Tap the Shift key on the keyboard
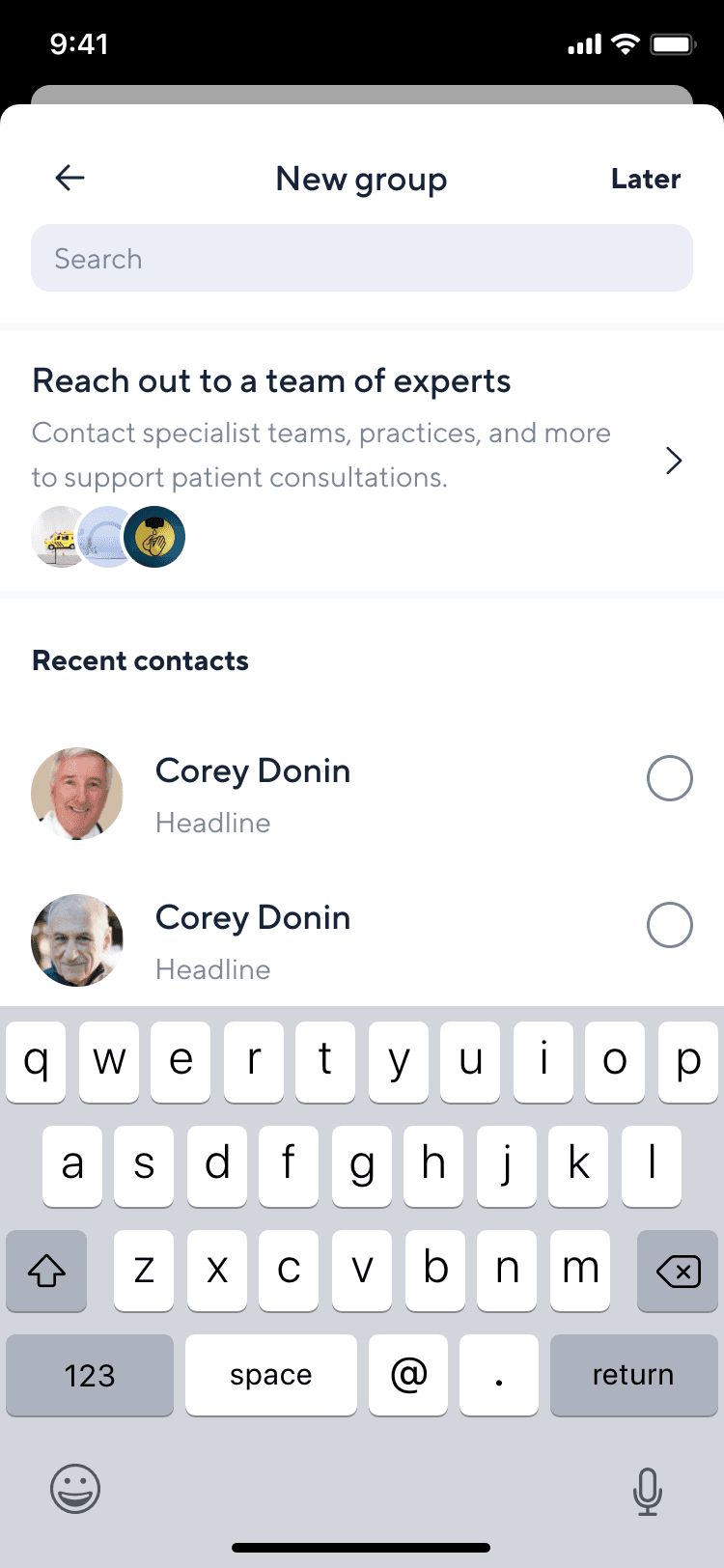724x1568 pixels. pyautogui.click(x=46, y=1272)
